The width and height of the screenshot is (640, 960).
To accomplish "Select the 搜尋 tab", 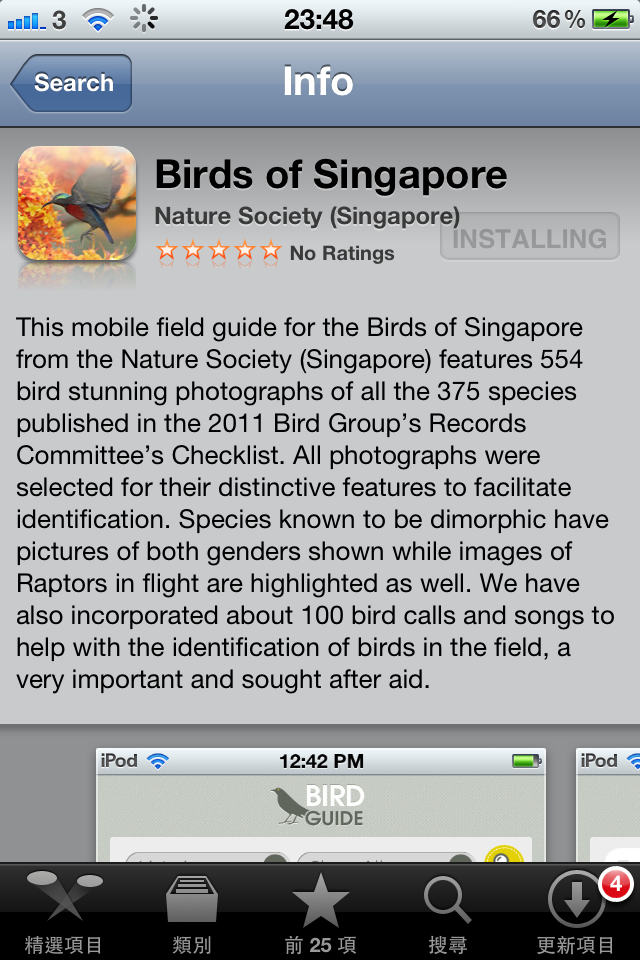I will pos(447,912).
